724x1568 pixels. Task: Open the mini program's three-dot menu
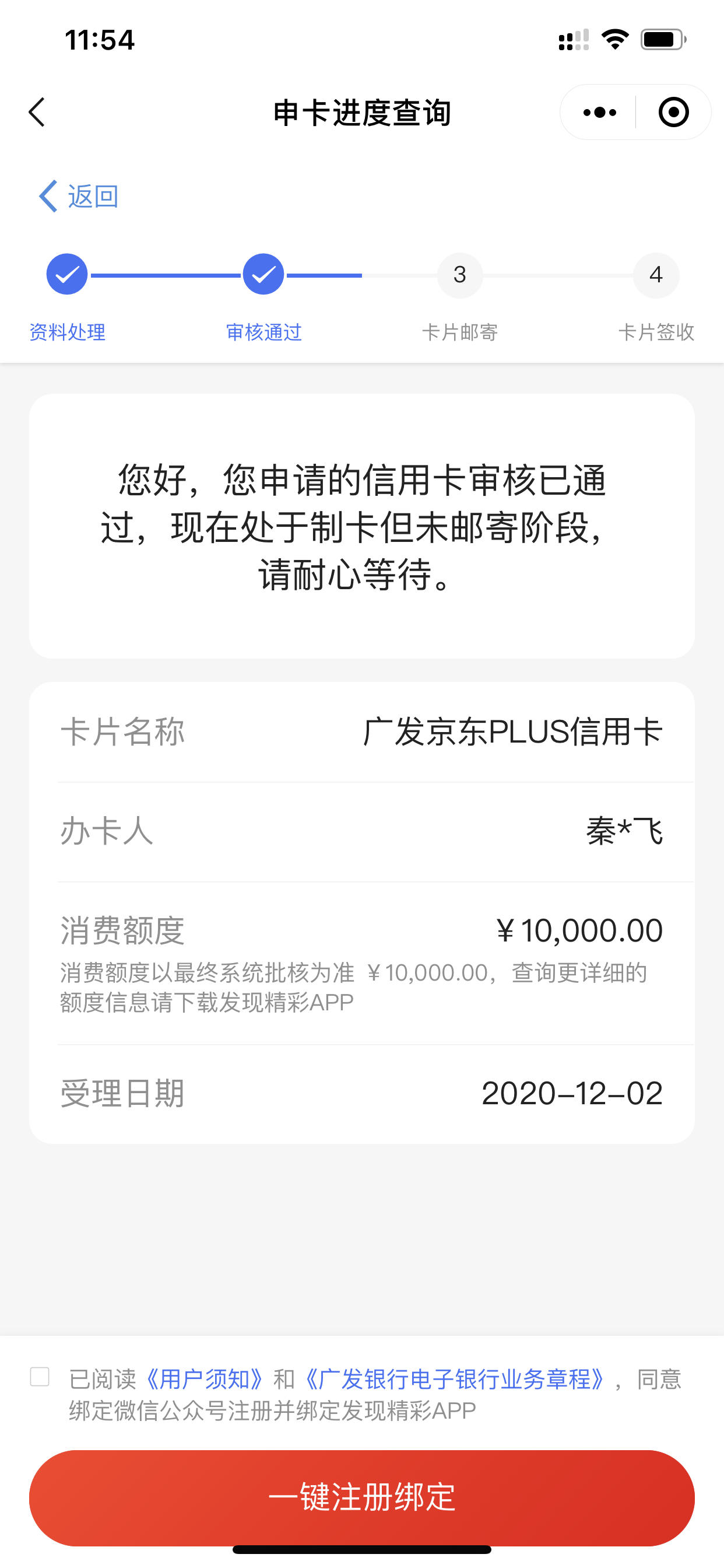tap(599, 112)
